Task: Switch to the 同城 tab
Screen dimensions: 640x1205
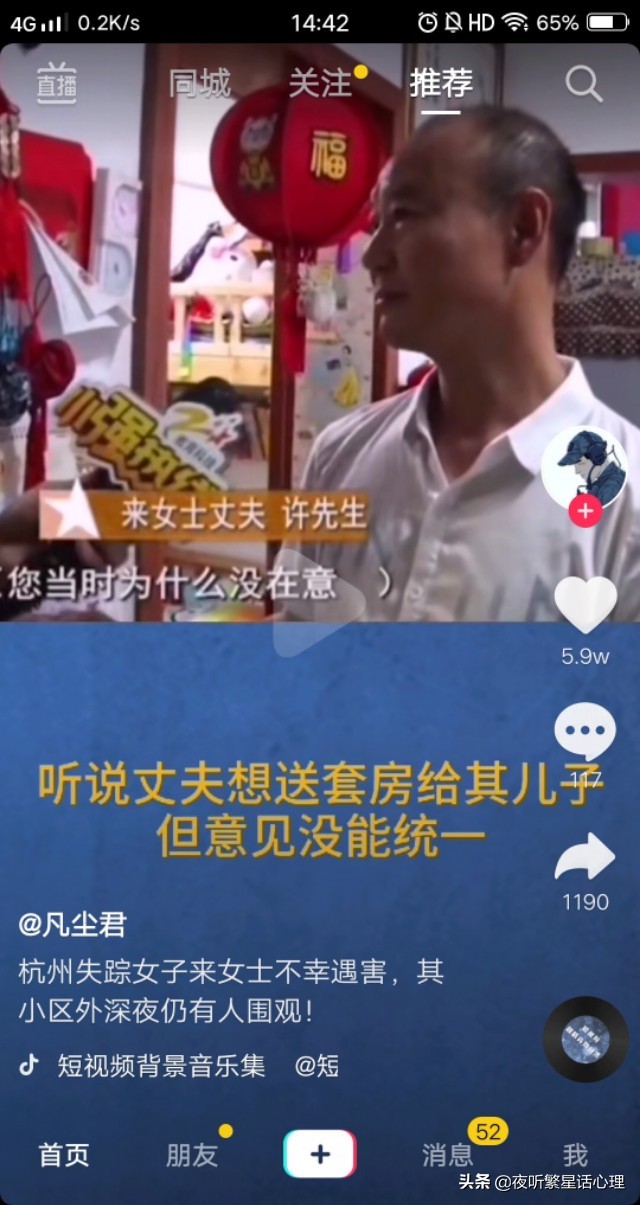Action: (199, 84)
